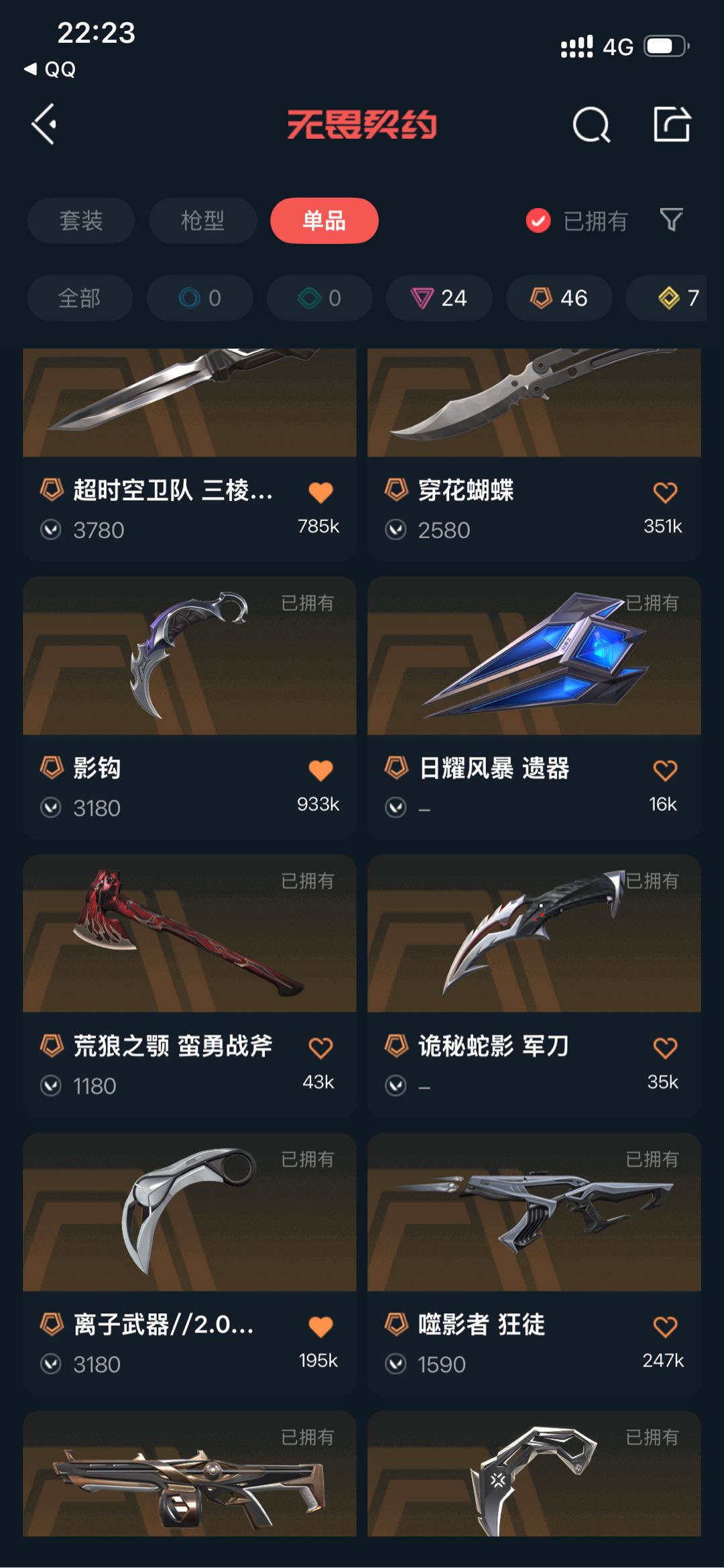Favorite the 荒狼之颚 蛮勇战斧 skin
Screen dimensions: 724x1568
point(320,1048)
